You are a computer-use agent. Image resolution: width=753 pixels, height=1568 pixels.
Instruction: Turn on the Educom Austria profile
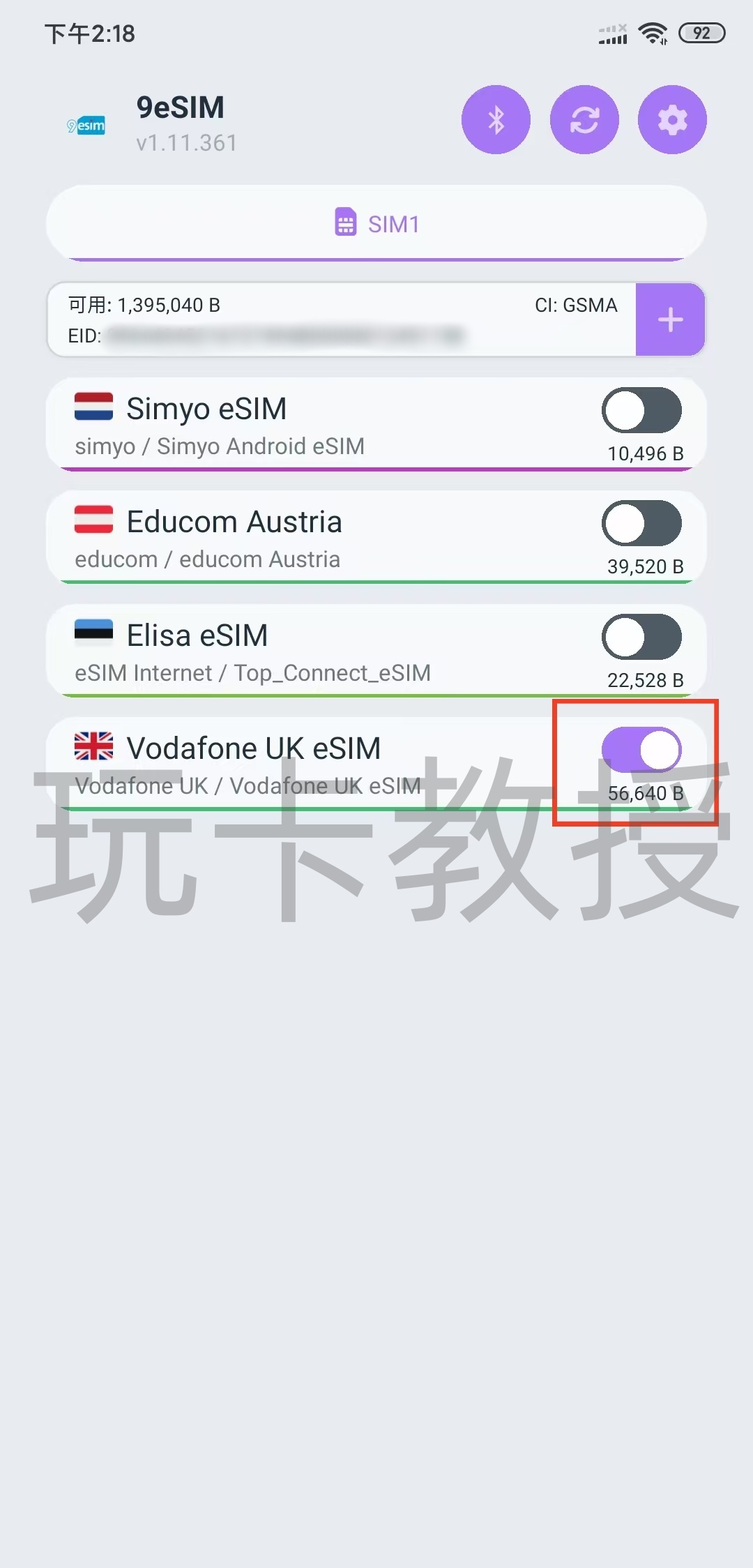pos(641,523)
